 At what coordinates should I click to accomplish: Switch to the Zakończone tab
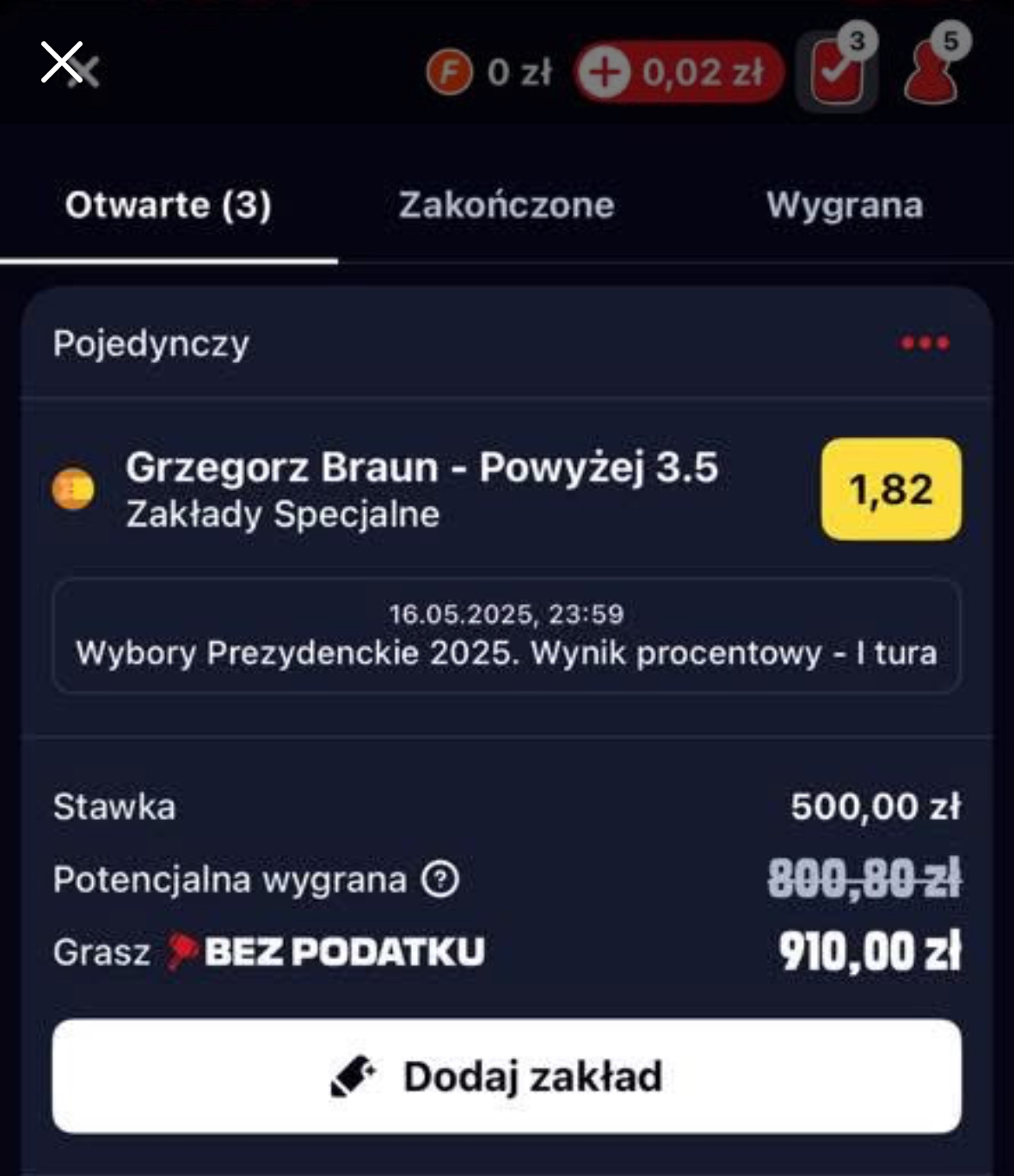(x=506, y=206)
